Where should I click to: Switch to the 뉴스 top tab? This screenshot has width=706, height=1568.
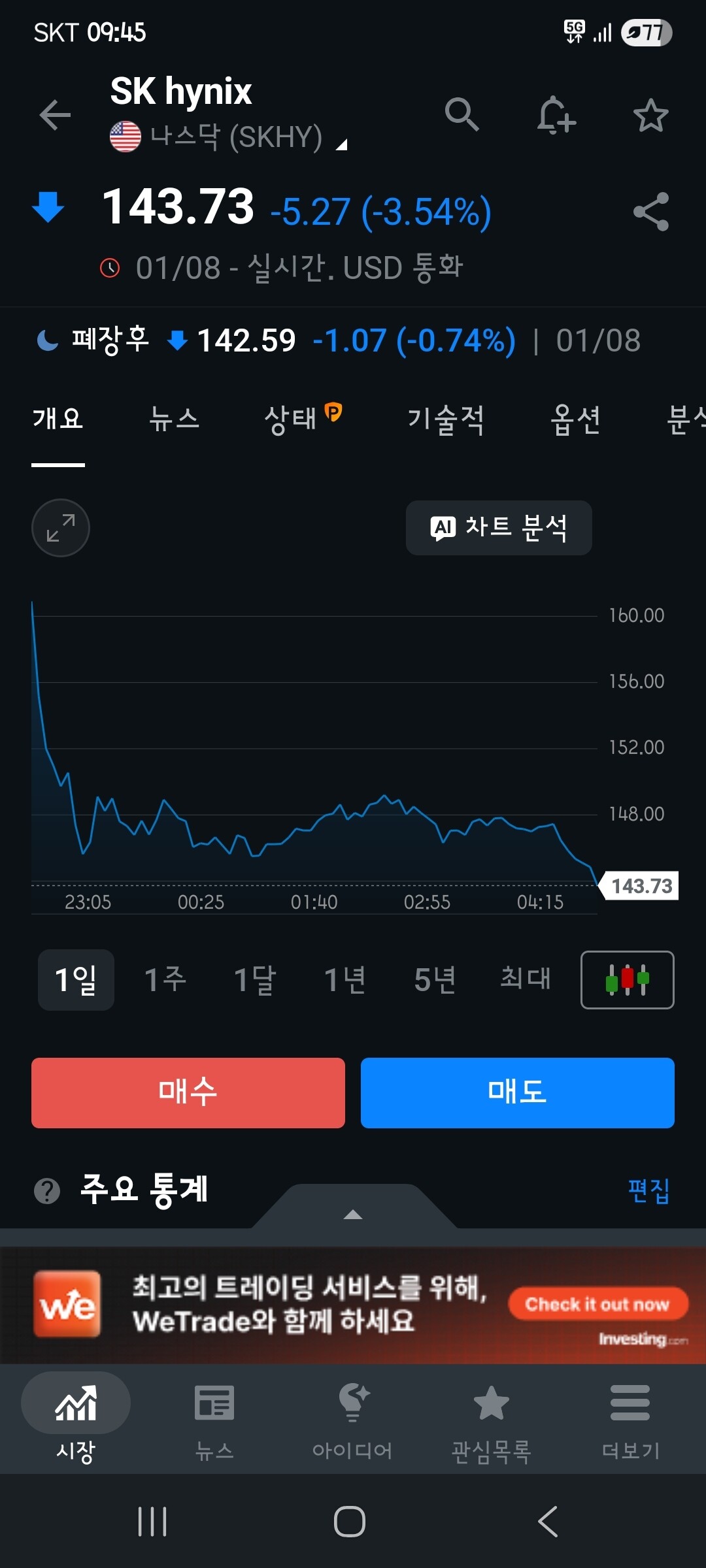coord(174,418)
